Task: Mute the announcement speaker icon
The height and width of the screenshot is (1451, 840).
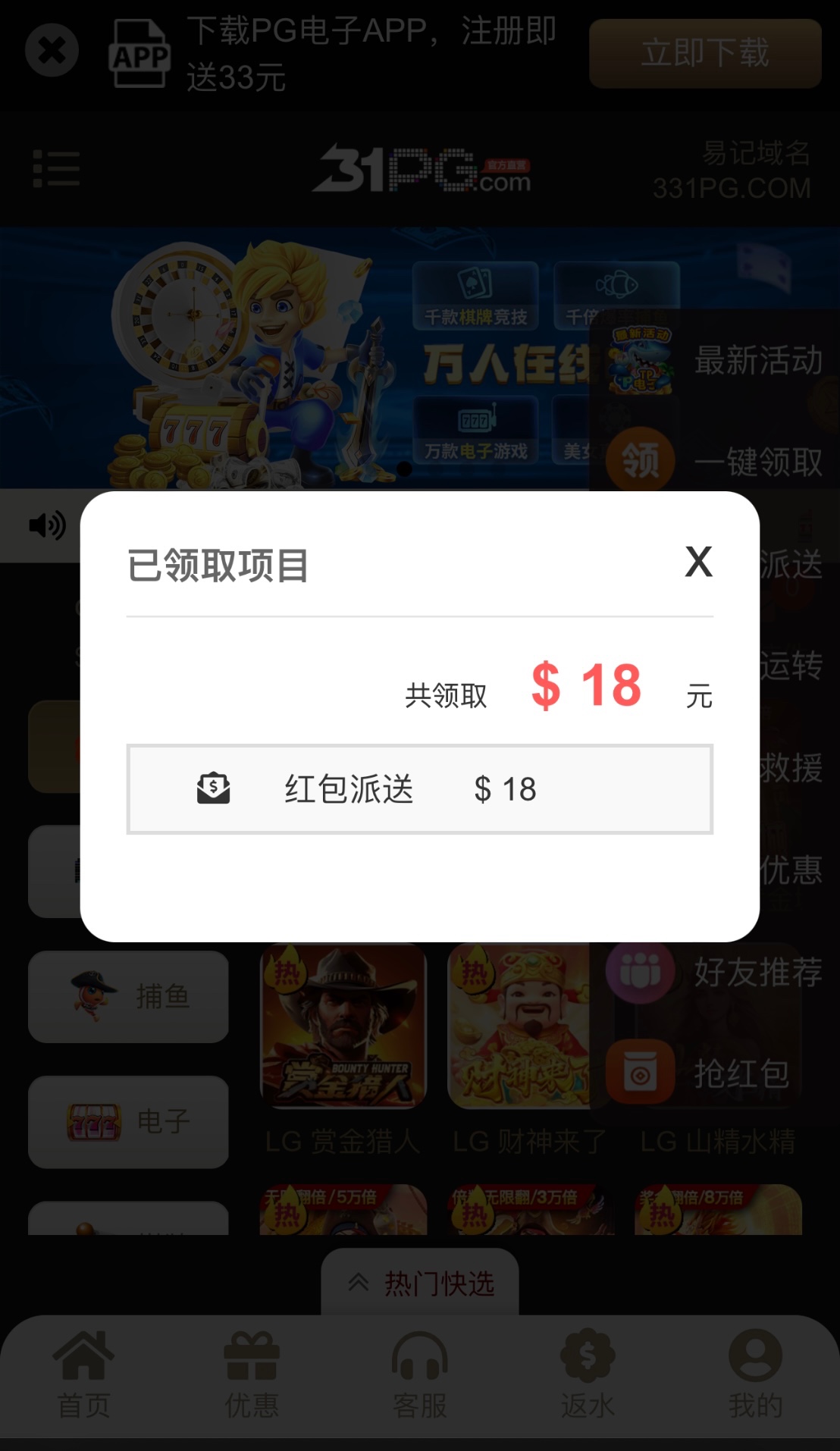Action: click(x=47, y=525)
